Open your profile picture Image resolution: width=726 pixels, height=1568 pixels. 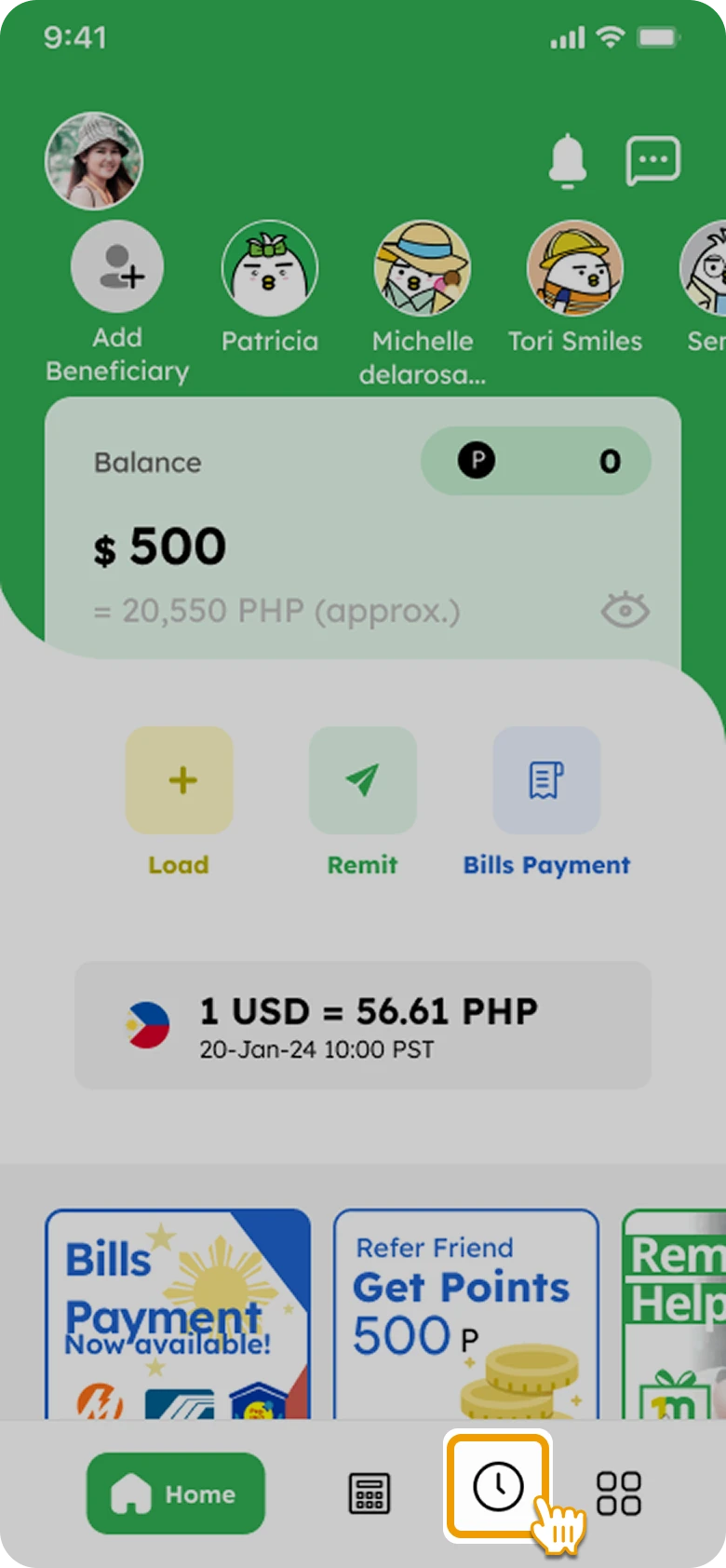[94, 162]
